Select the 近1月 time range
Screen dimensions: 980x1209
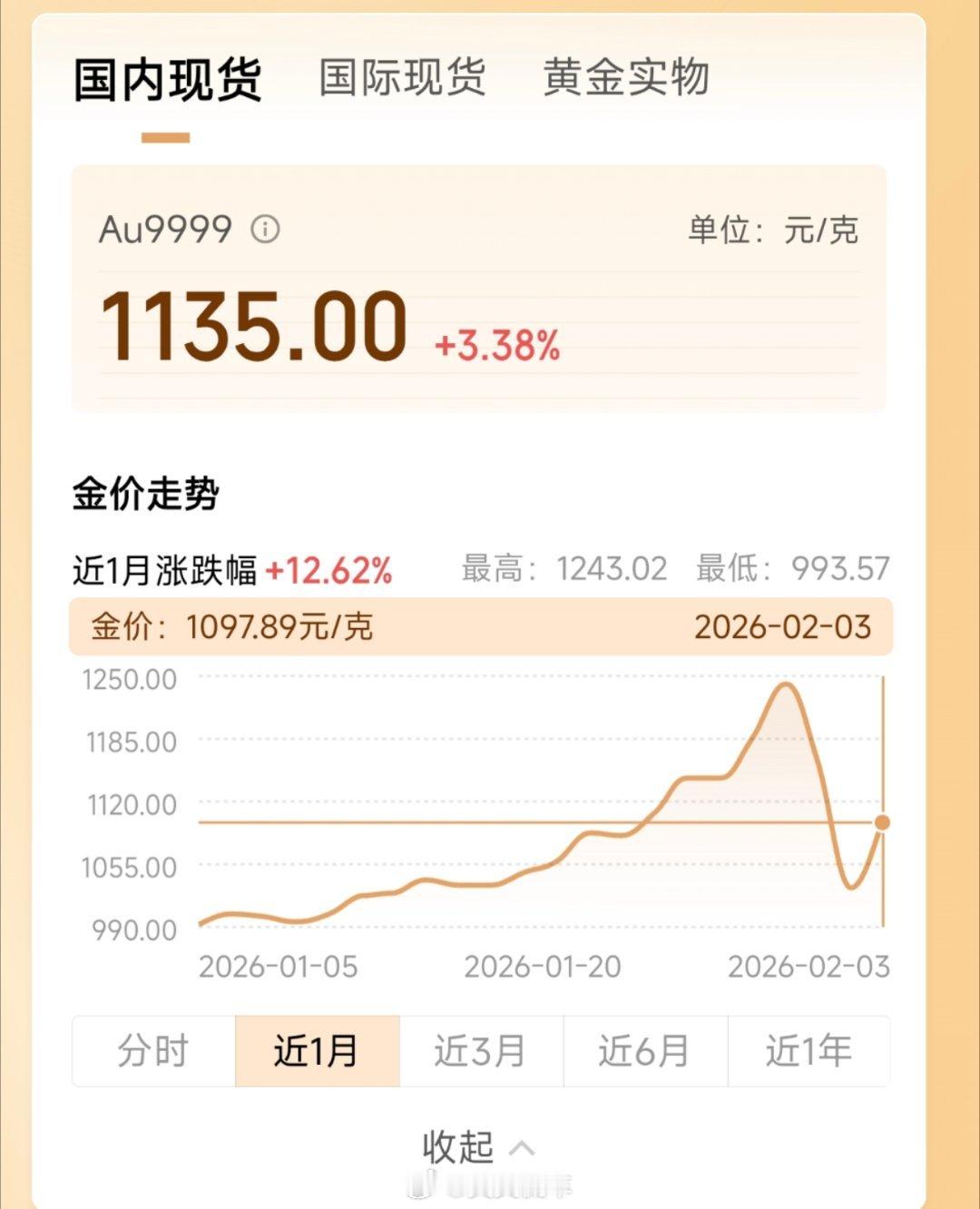(317, 1051)
